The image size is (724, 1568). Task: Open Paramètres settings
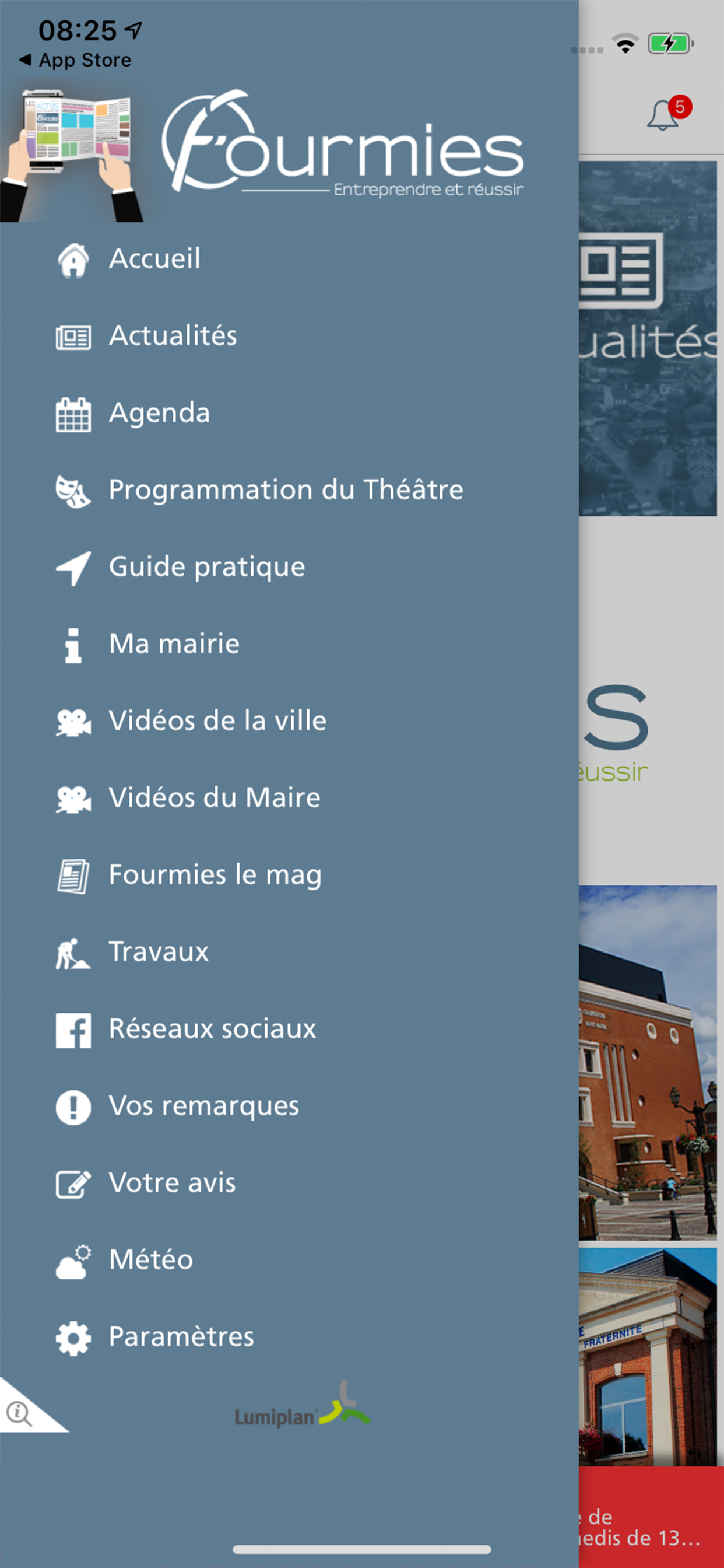pyautogui.click(x=181, y=1338)
